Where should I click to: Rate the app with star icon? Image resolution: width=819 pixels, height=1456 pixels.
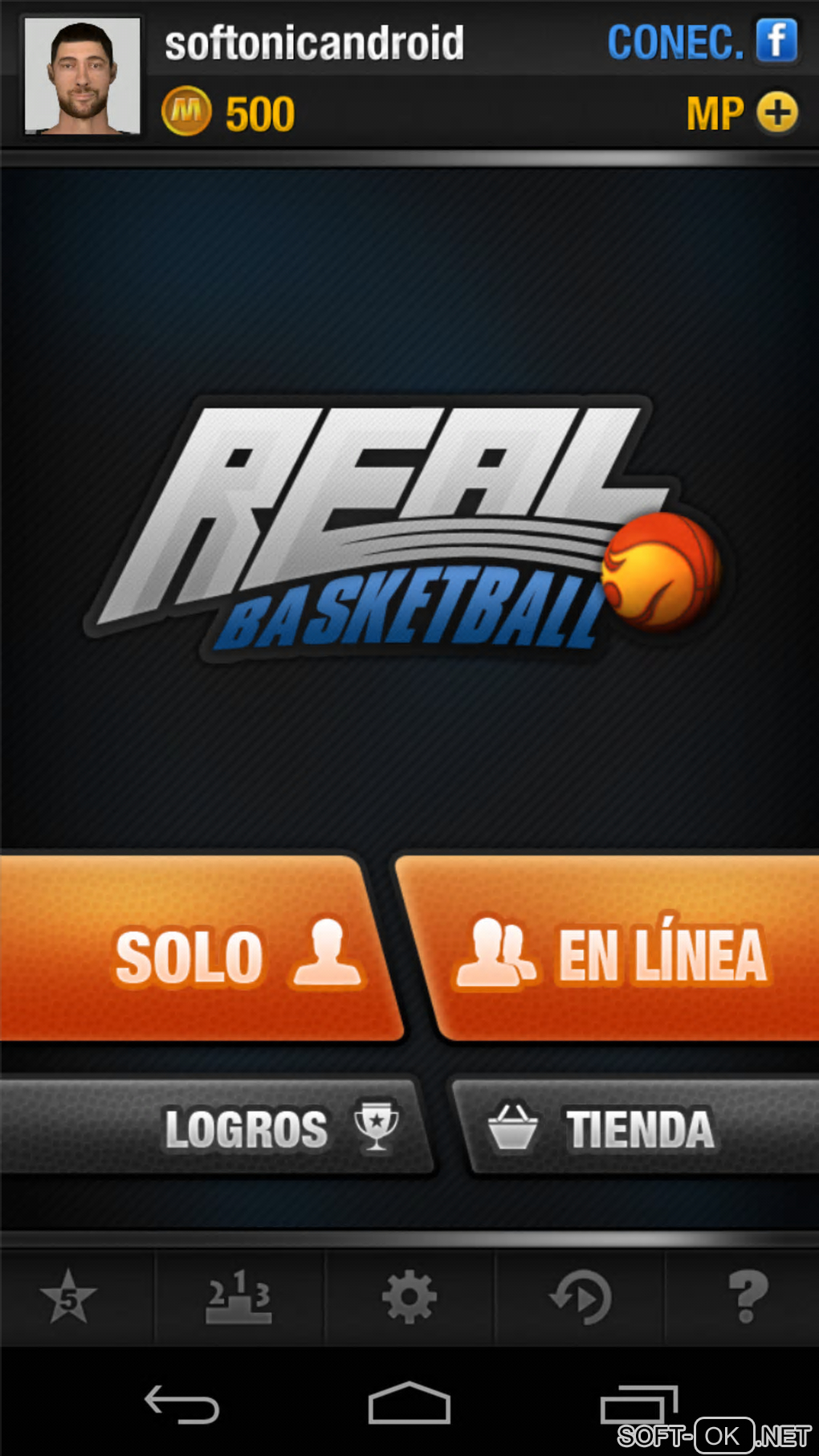pyautogui.click(x=69, y=1297)
